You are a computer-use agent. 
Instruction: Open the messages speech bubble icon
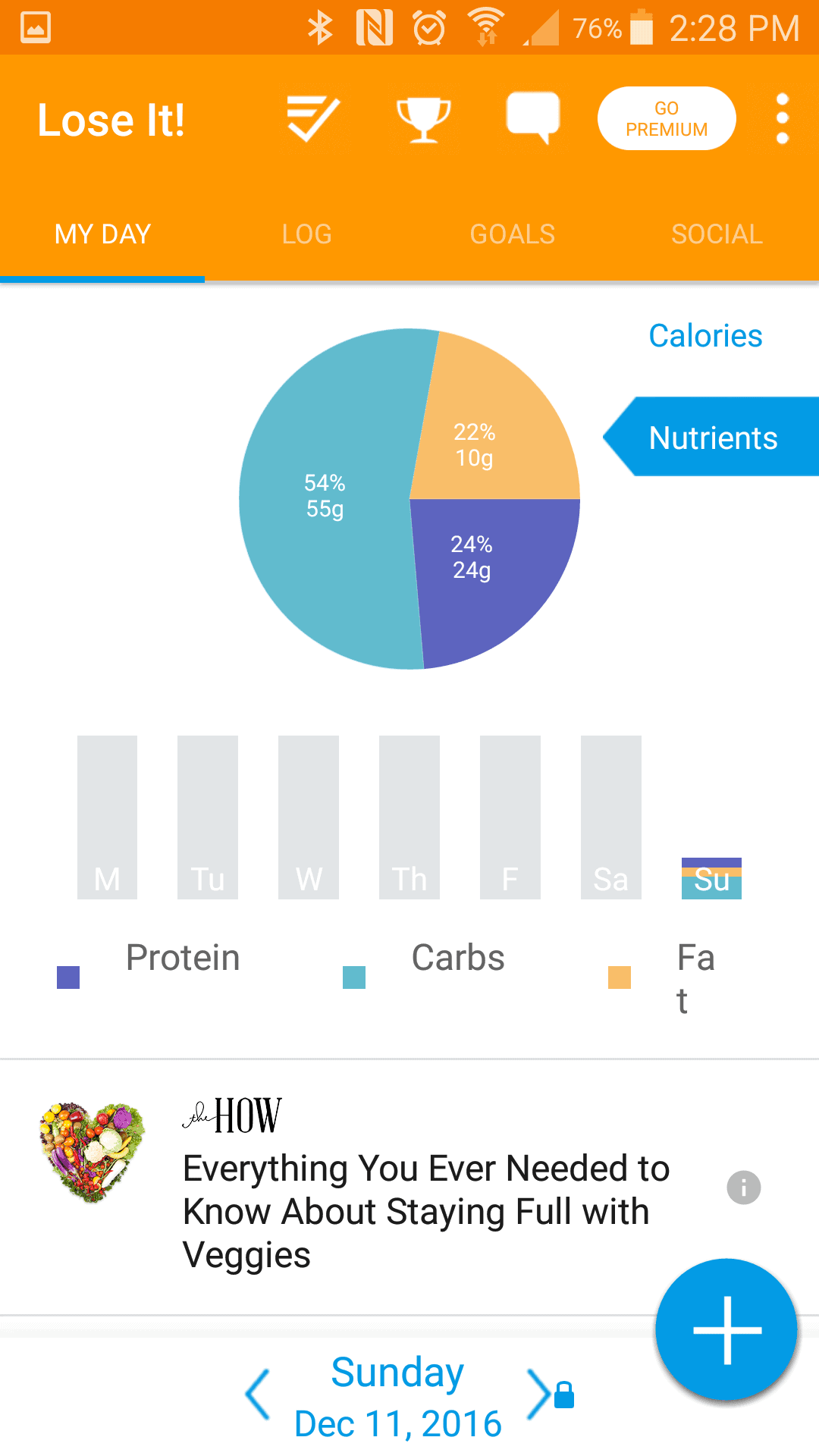[532, 118]
